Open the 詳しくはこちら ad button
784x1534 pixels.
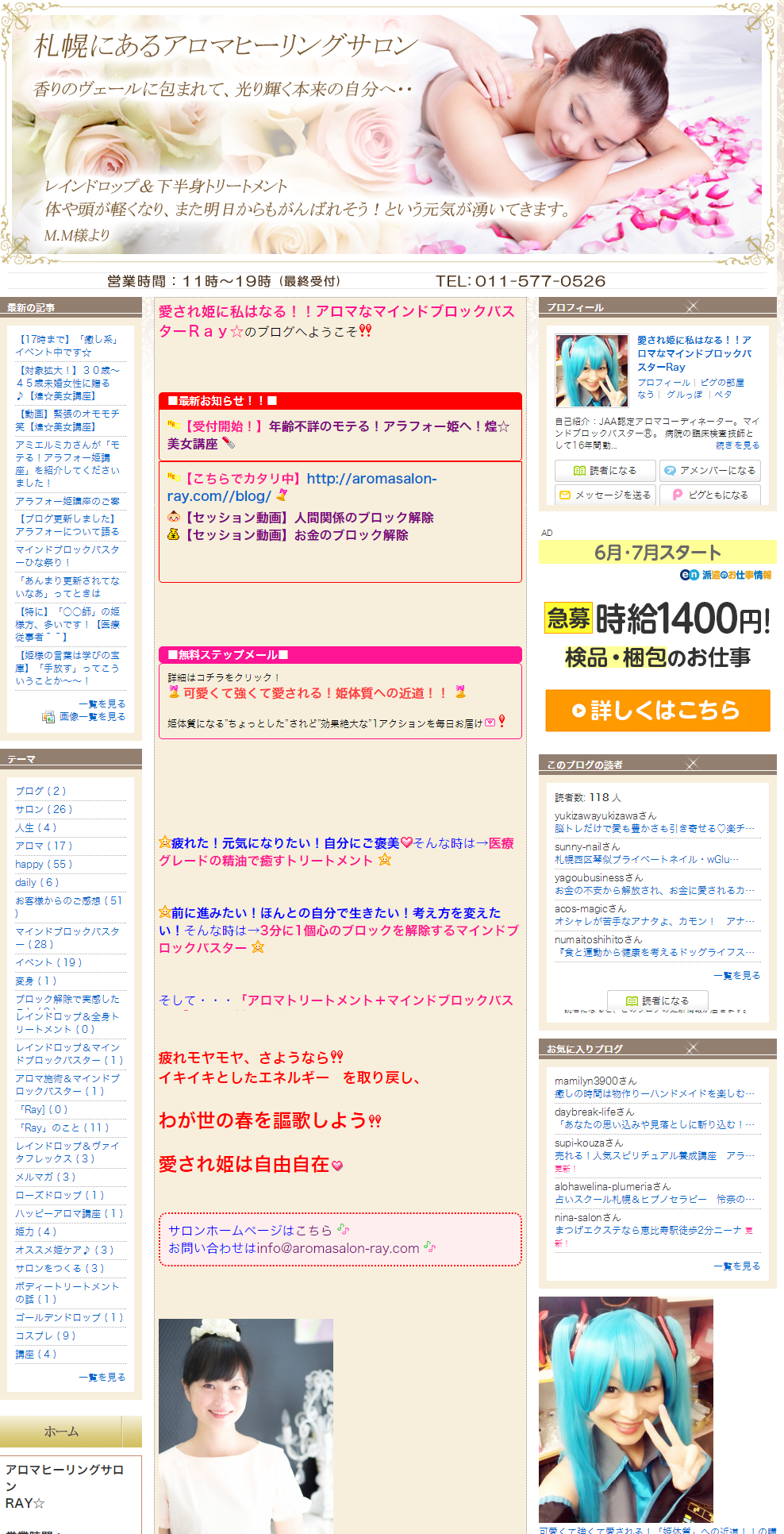coord(658,710)
